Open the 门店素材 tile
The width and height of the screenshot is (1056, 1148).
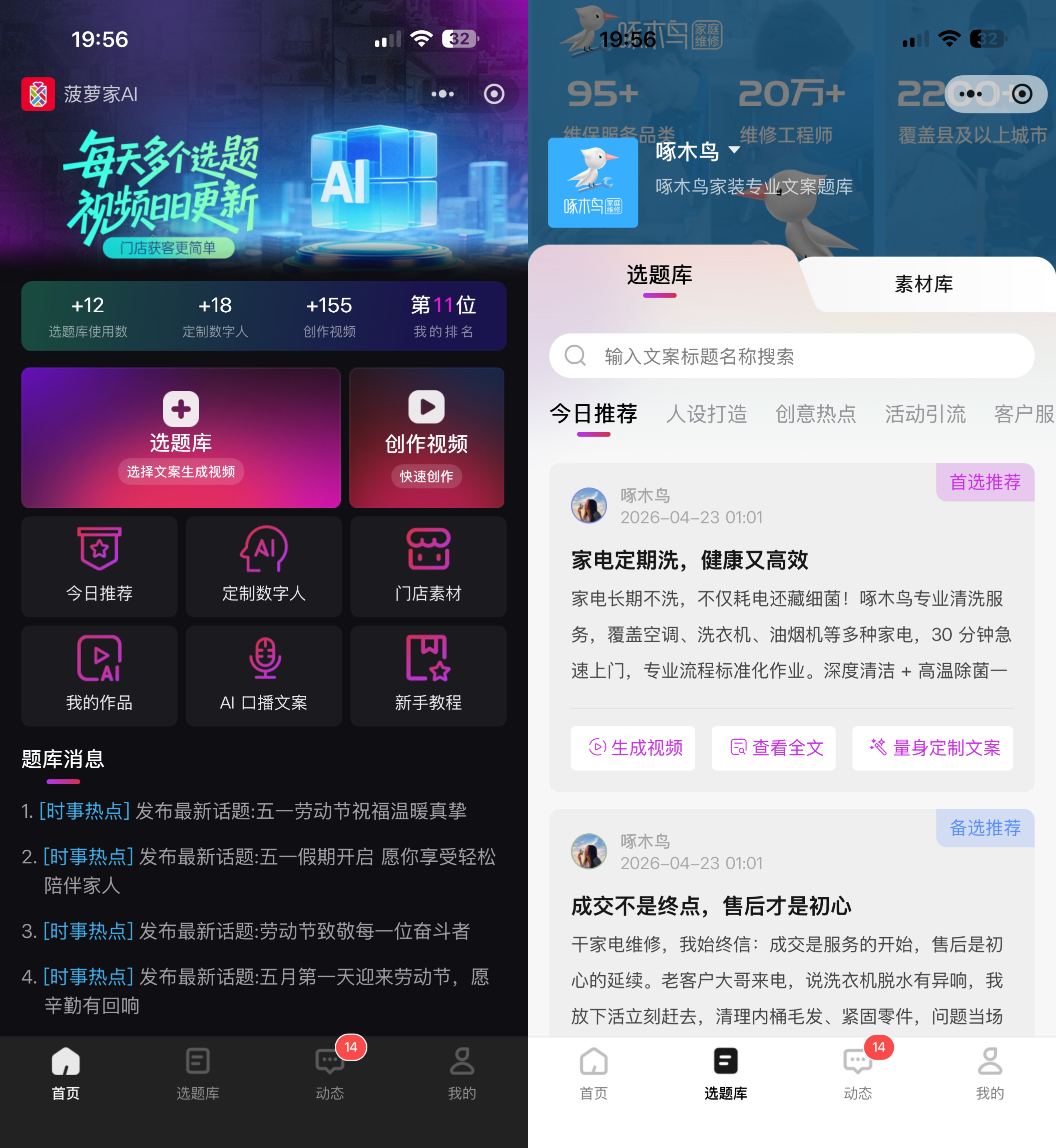pyautogui.click(x=428, y=566)
